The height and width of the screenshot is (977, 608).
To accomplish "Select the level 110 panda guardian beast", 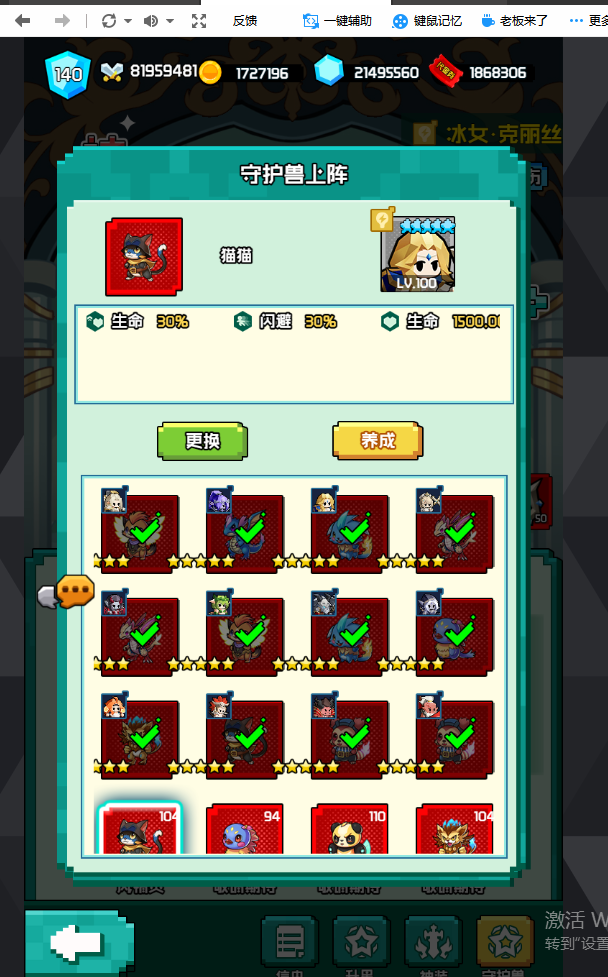I will (x=350, y=830).
